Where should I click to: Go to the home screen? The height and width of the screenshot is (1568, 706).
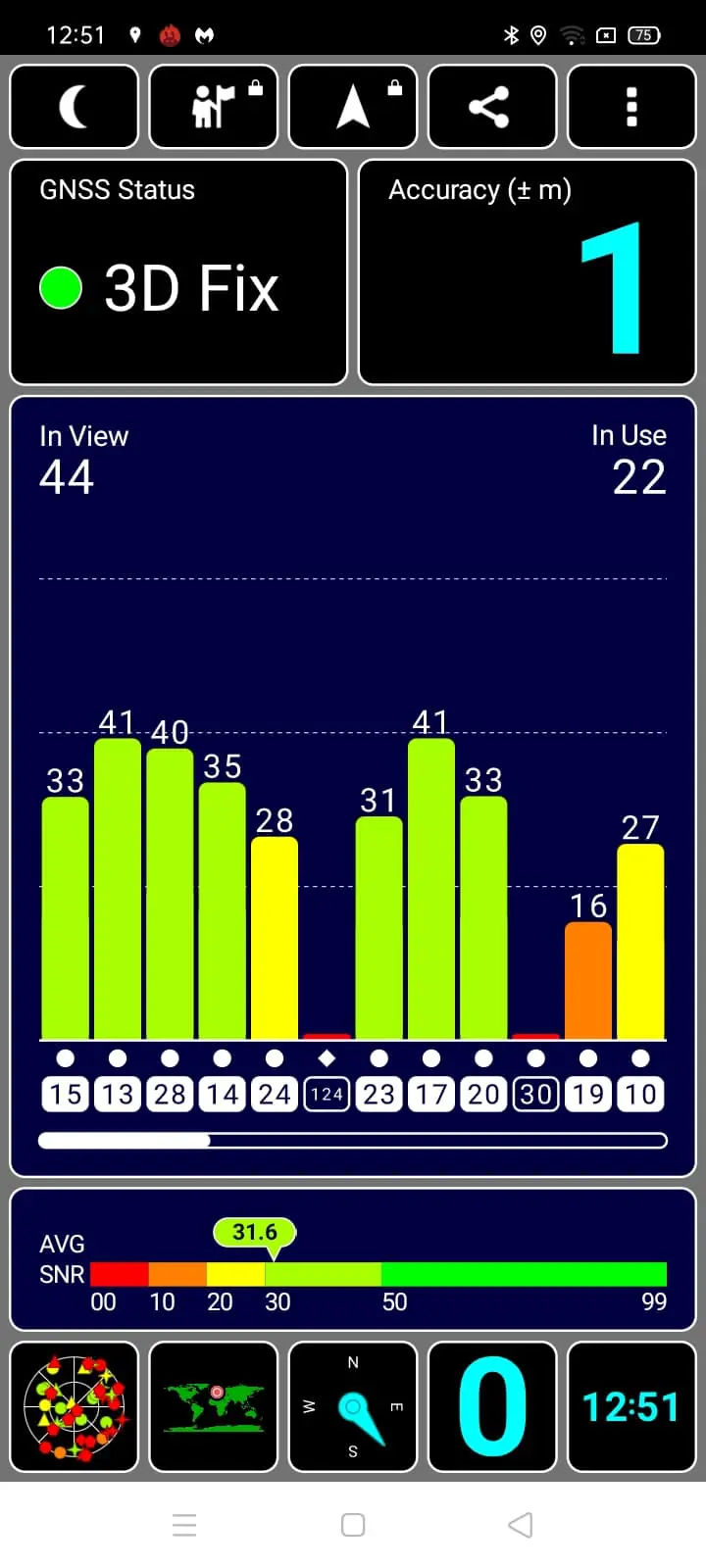pos(353,1525)
